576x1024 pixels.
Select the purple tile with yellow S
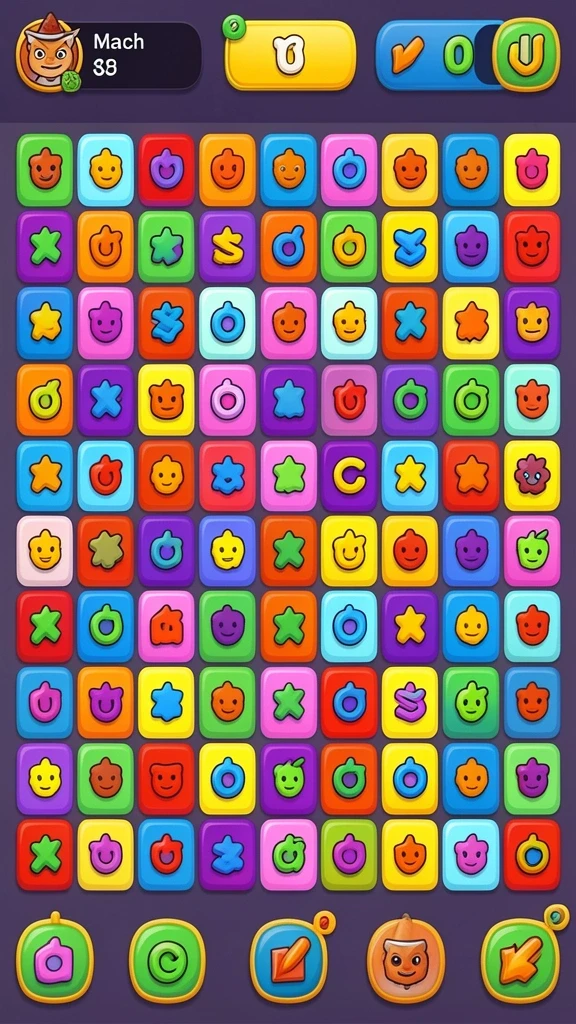227,247
